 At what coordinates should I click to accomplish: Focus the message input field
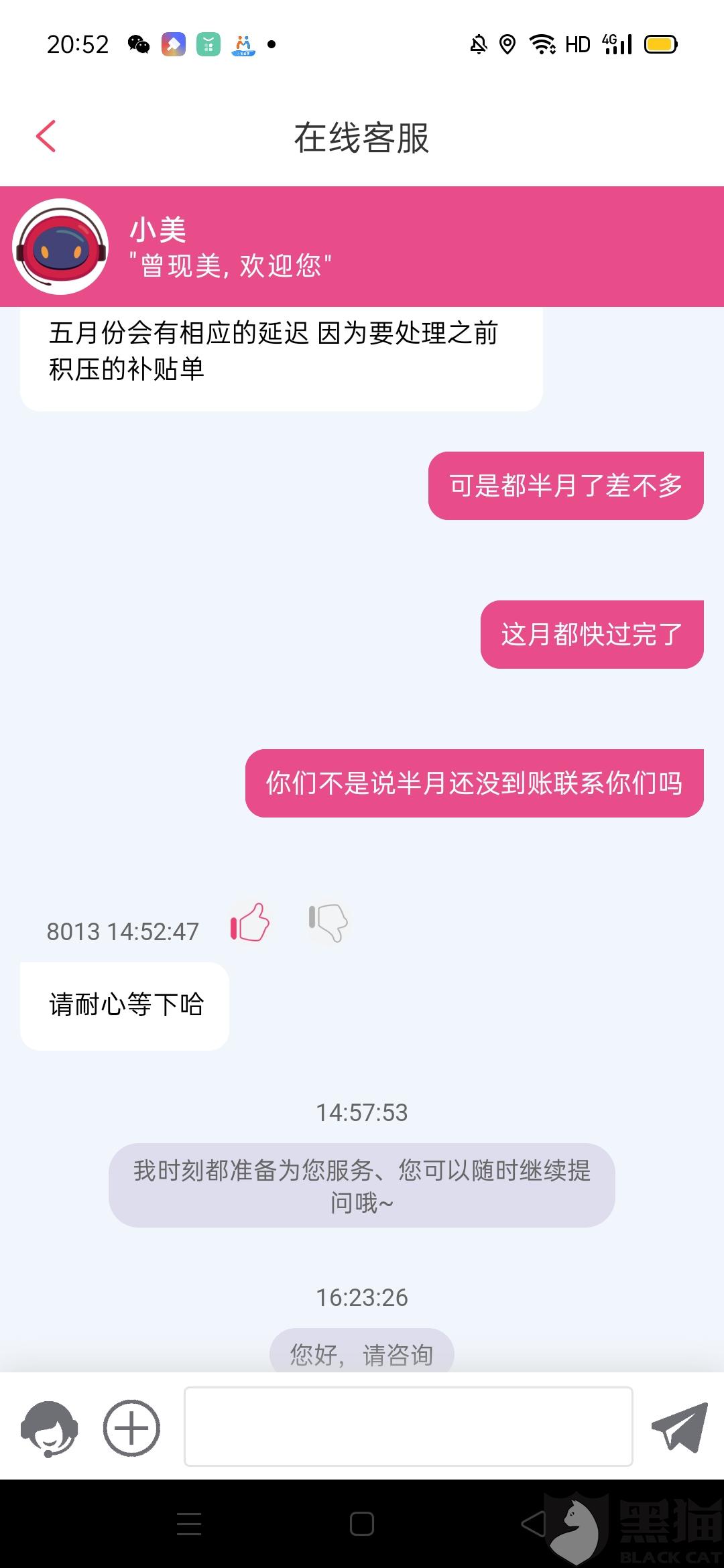pos(408,1427)
